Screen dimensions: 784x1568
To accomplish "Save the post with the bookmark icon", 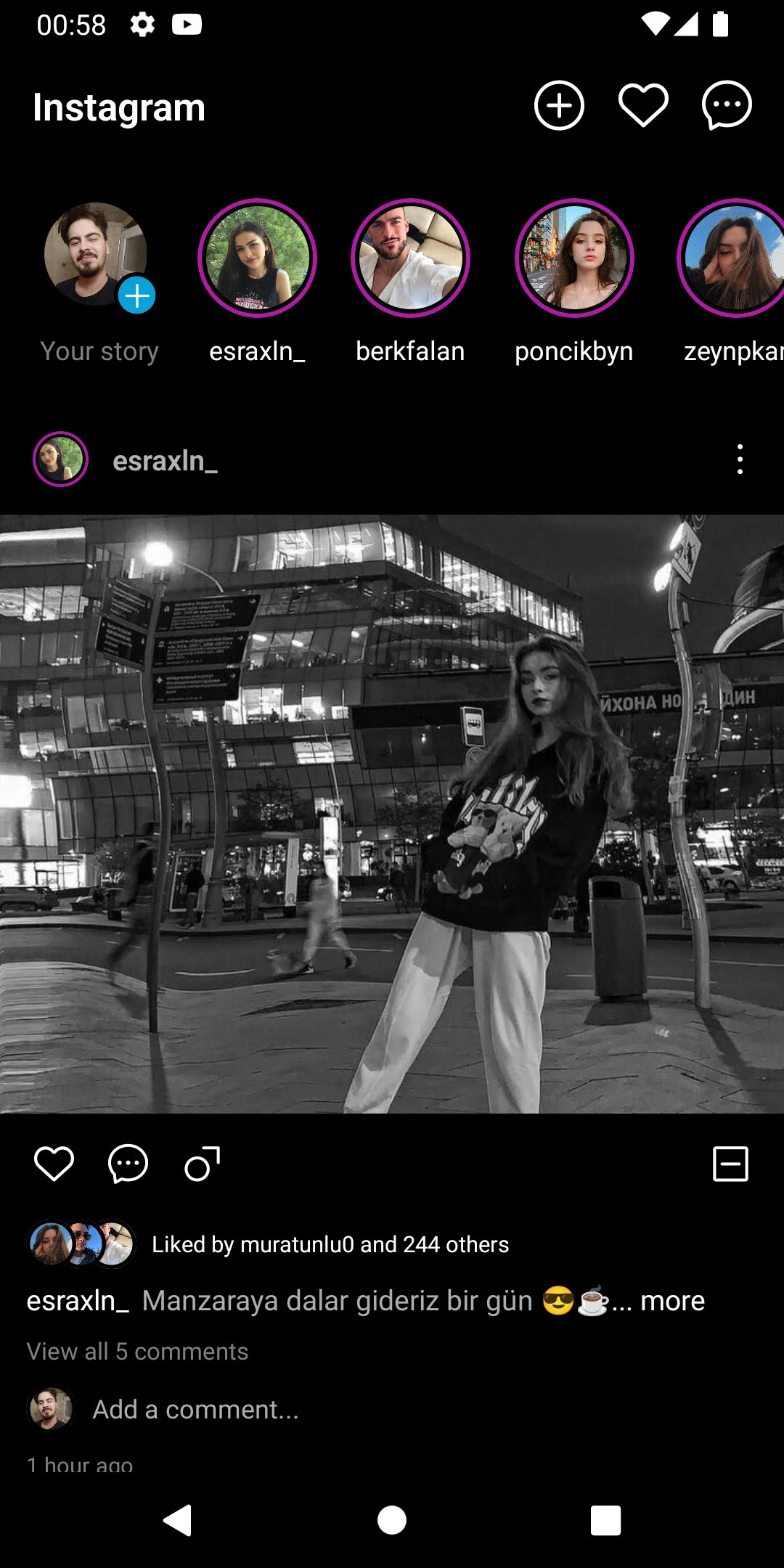I will click(730, 1164).
